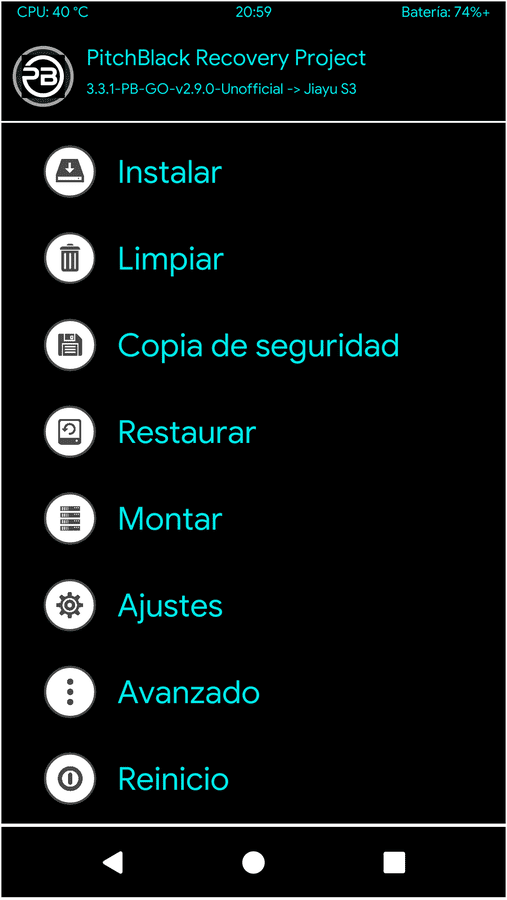Tap the square button in navigation bar
507x900 pixels.
(x=394, y=862)
